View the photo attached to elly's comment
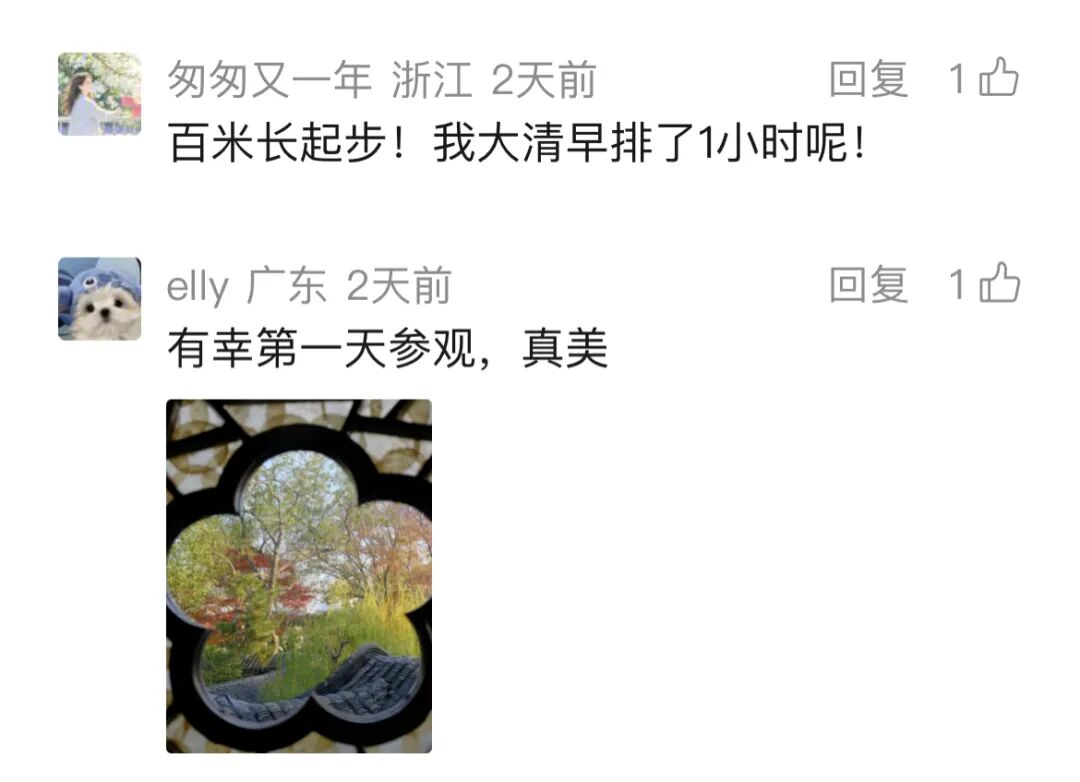1080x782 pixels. pyautogui.click(x=299, y=575)
